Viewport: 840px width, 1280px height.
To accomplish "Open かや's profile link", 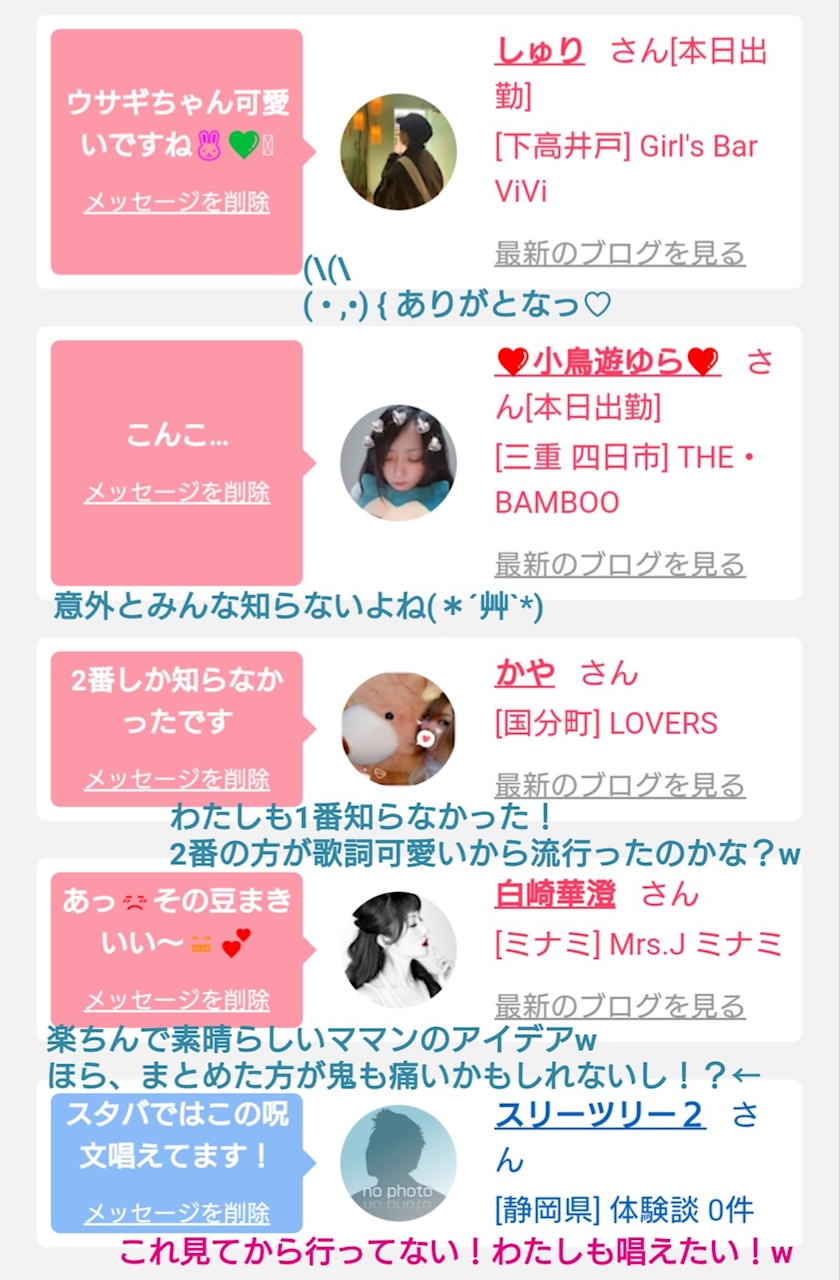I will [523, 673].
